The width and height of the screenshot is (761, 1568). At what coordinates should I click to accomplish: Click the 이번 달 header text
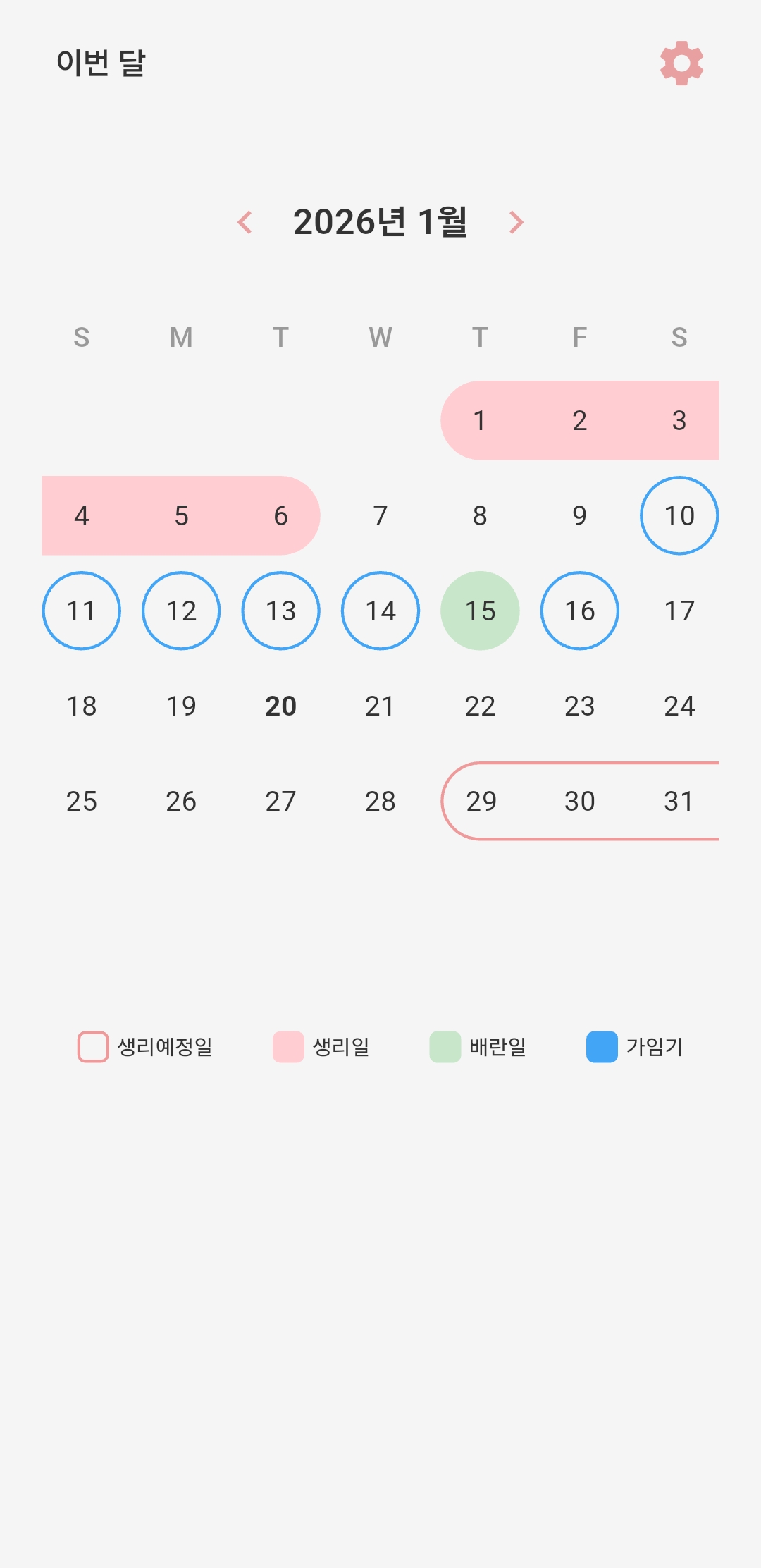coord(101,62)
